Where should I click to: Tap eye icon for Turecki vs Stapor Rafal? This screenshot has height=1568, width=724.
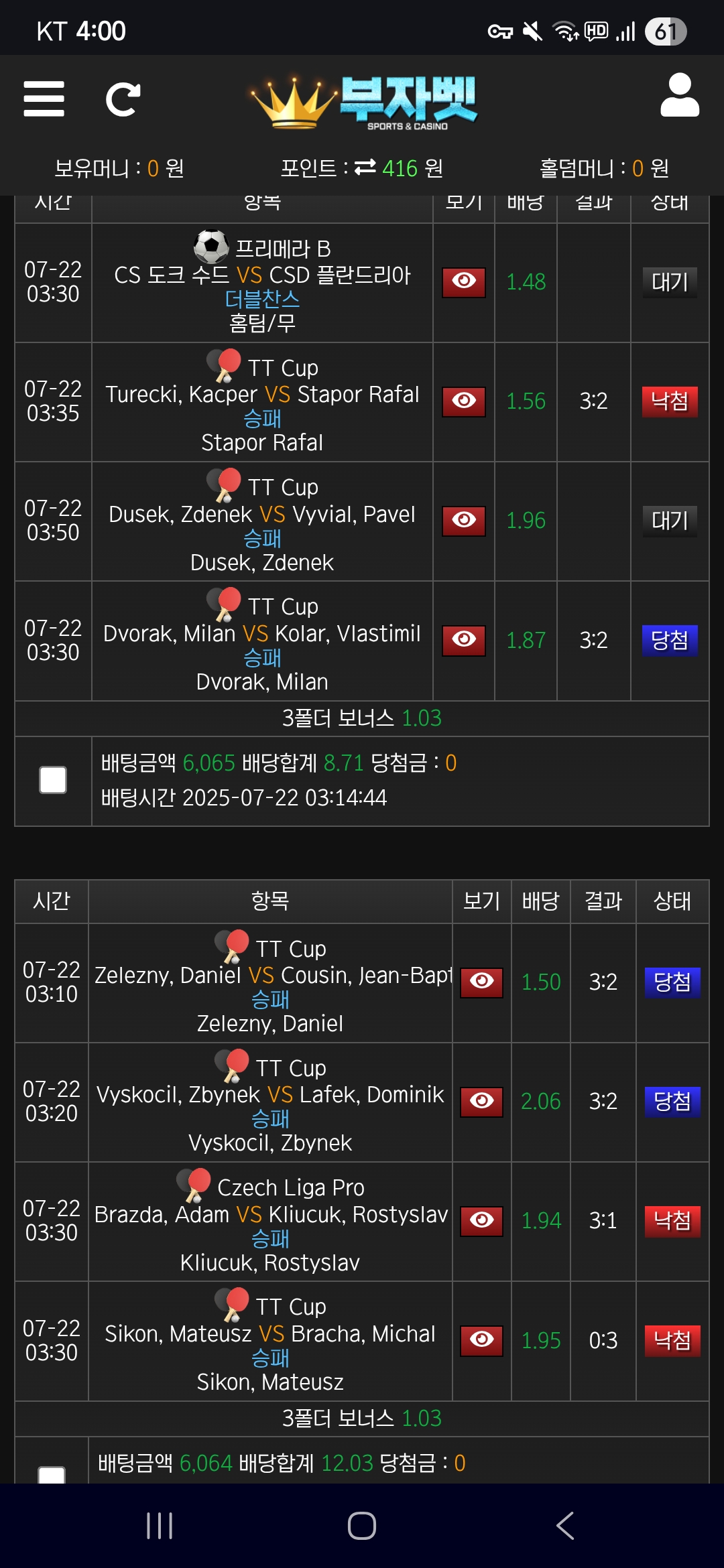(463, 401)
